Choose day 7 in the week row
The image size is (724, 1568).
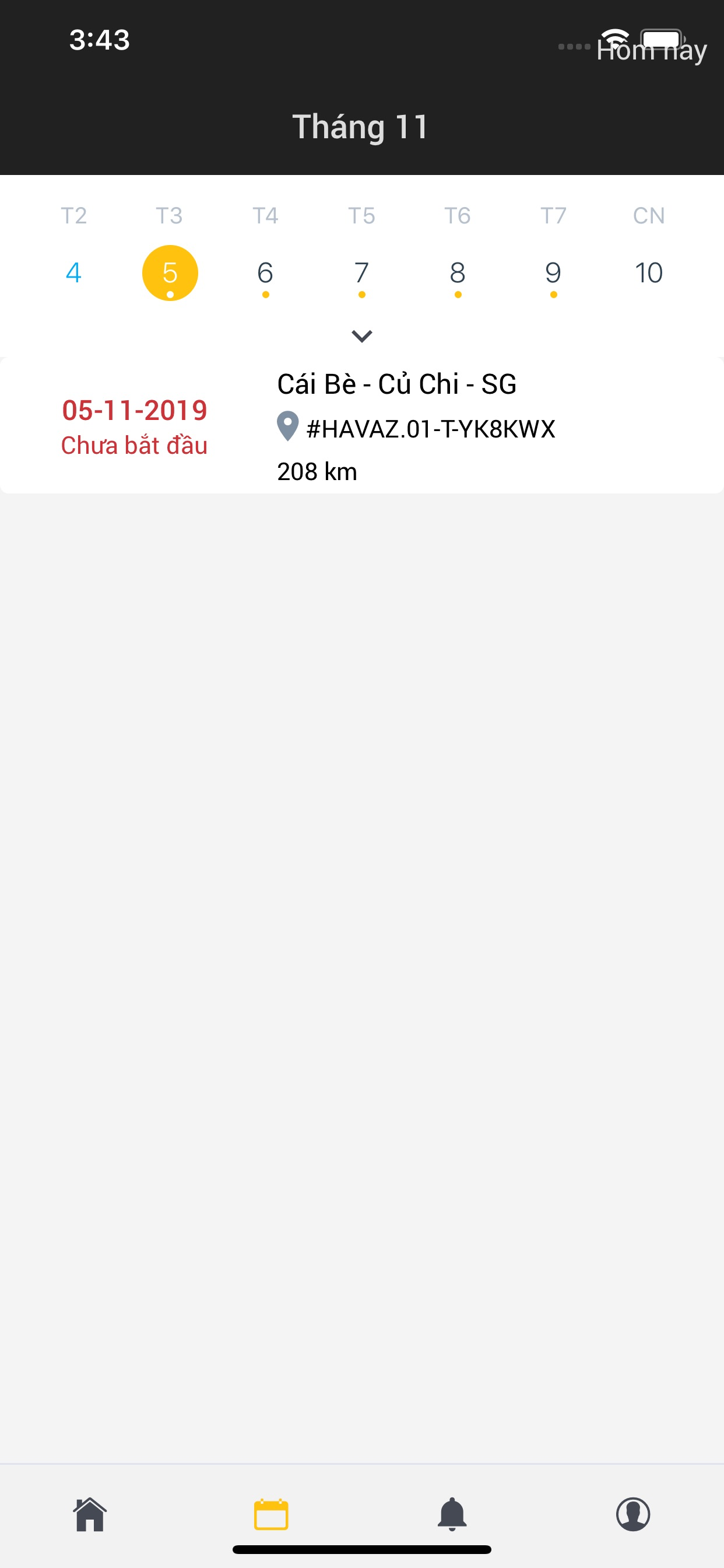tap(361, 272)
